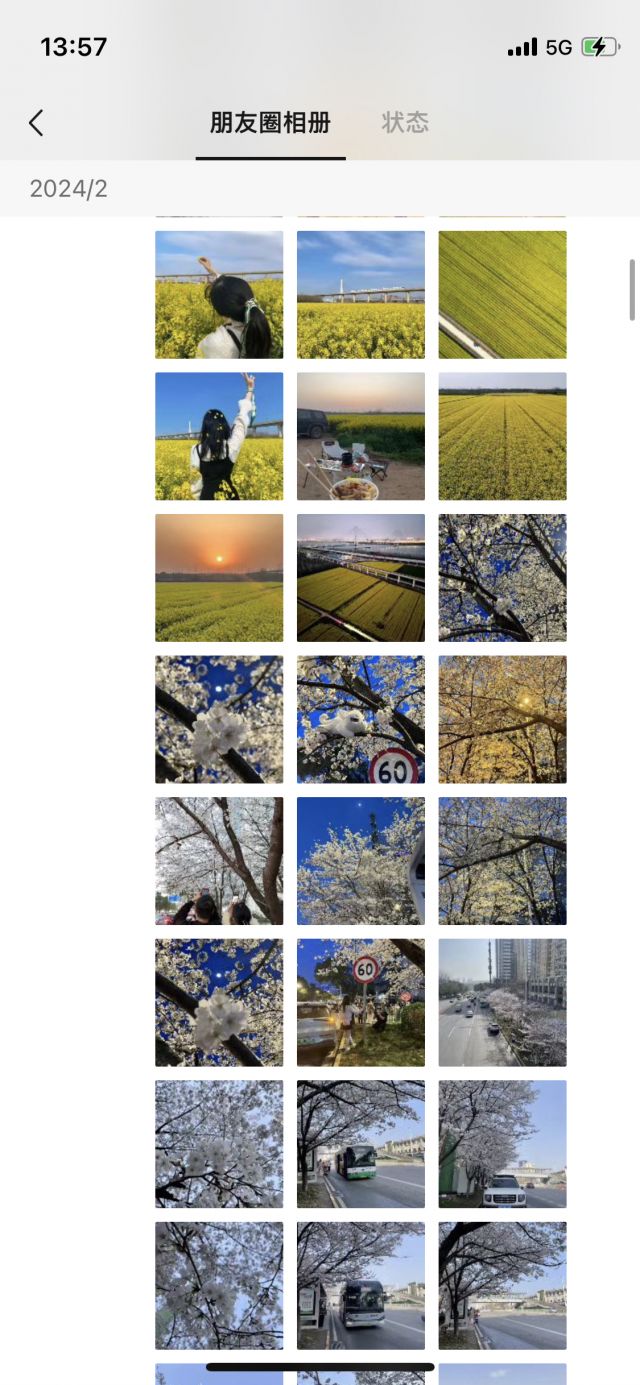Switch to the 状态 tab
This screenshot has width=640, height=1385.
click(x=405, y=123)
